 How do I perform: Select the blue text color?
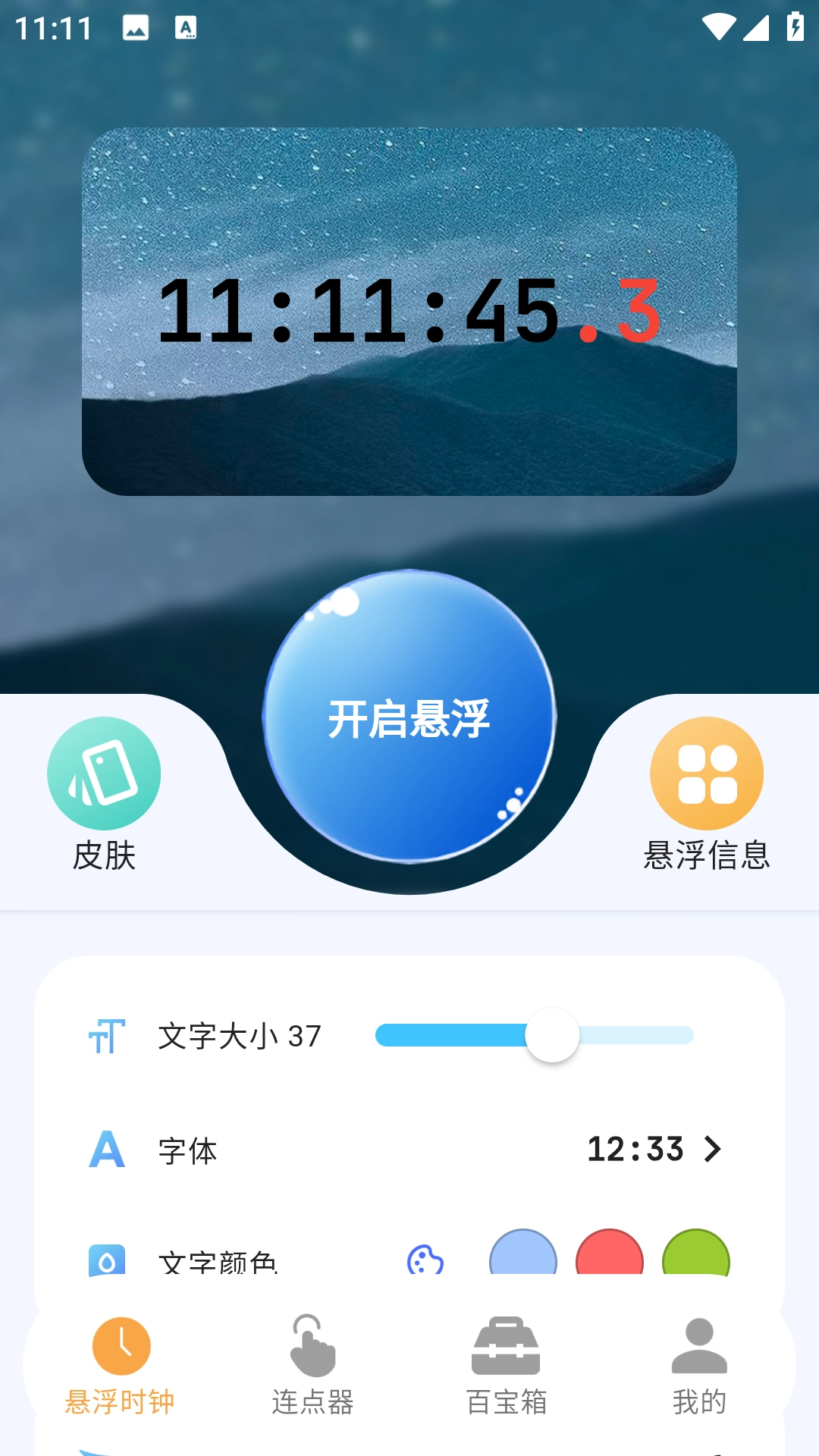pyautogui.click(x=523, y=1256)
